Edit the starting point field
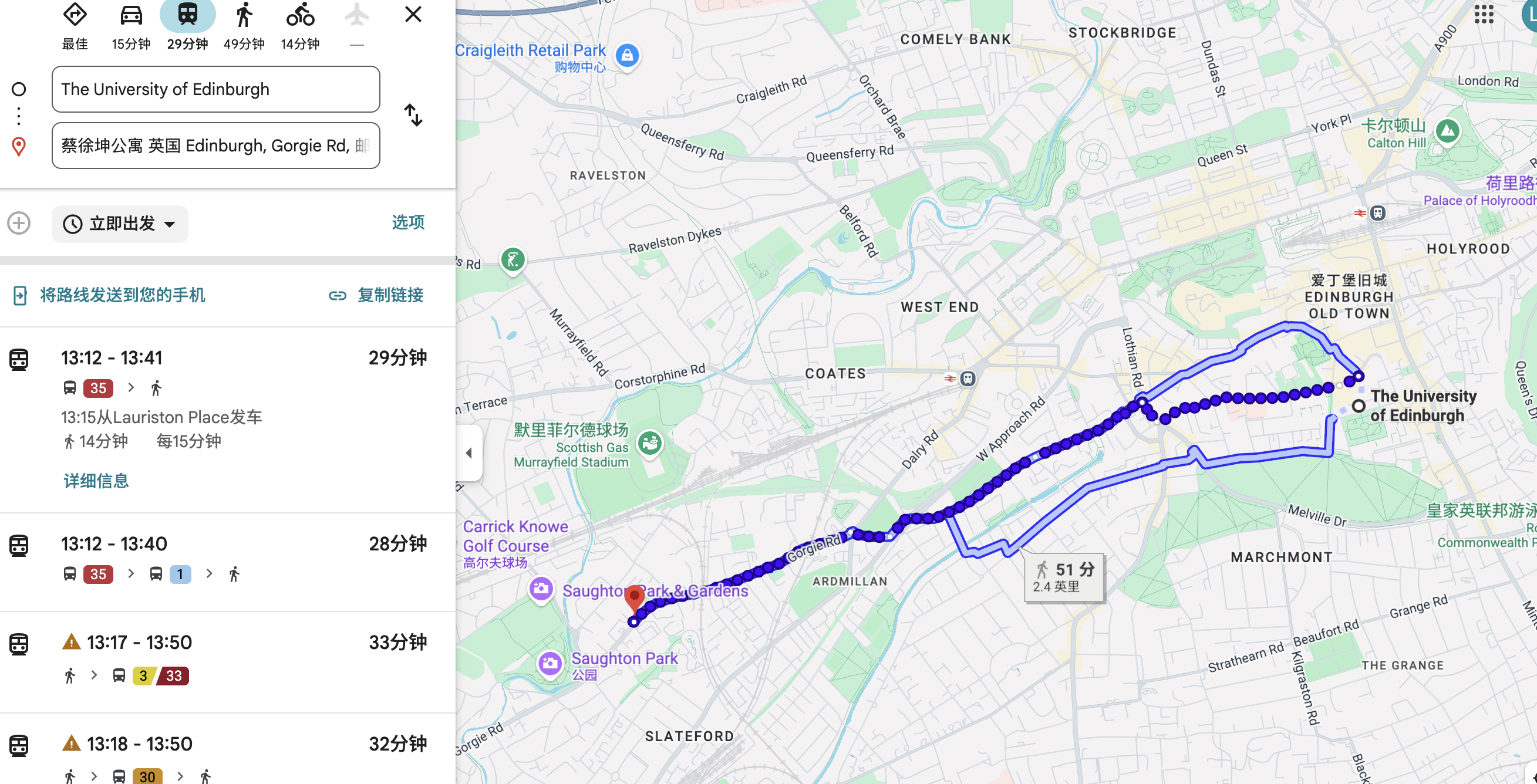Viewport: 1537px width, 784px height. point(215,89)
